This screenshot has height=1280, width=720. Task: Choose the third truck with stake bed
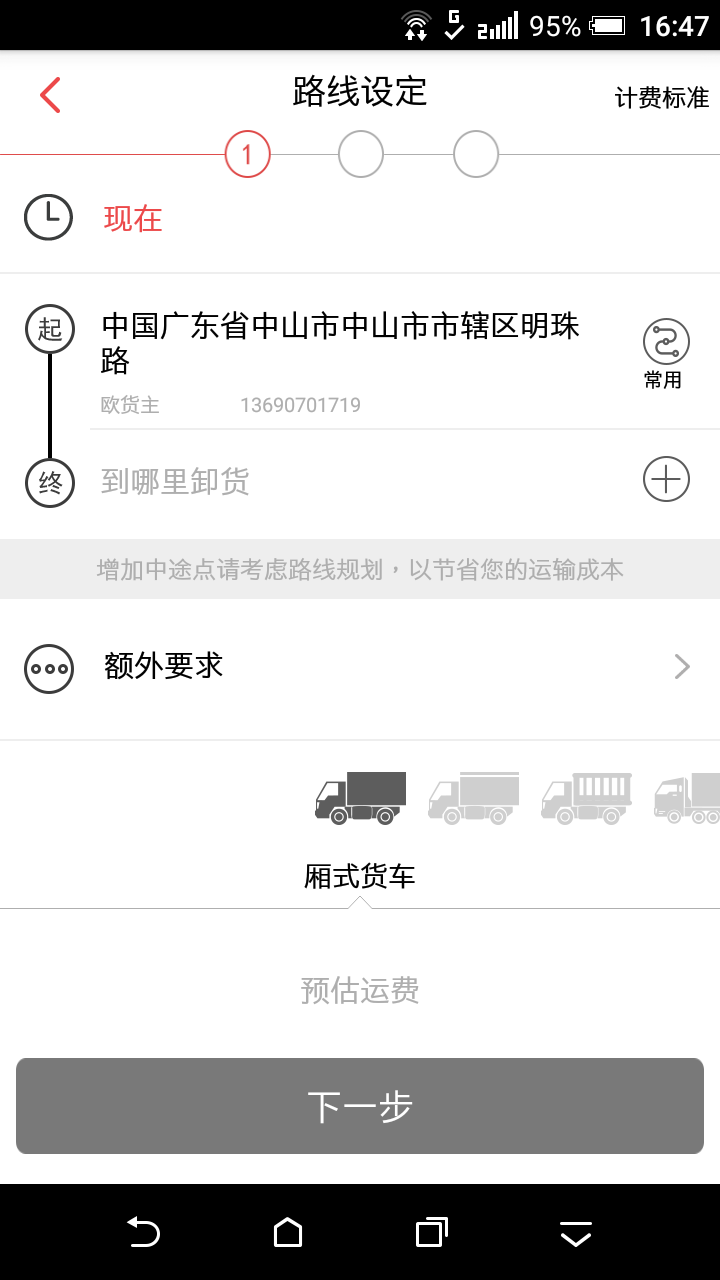(586, 797)
